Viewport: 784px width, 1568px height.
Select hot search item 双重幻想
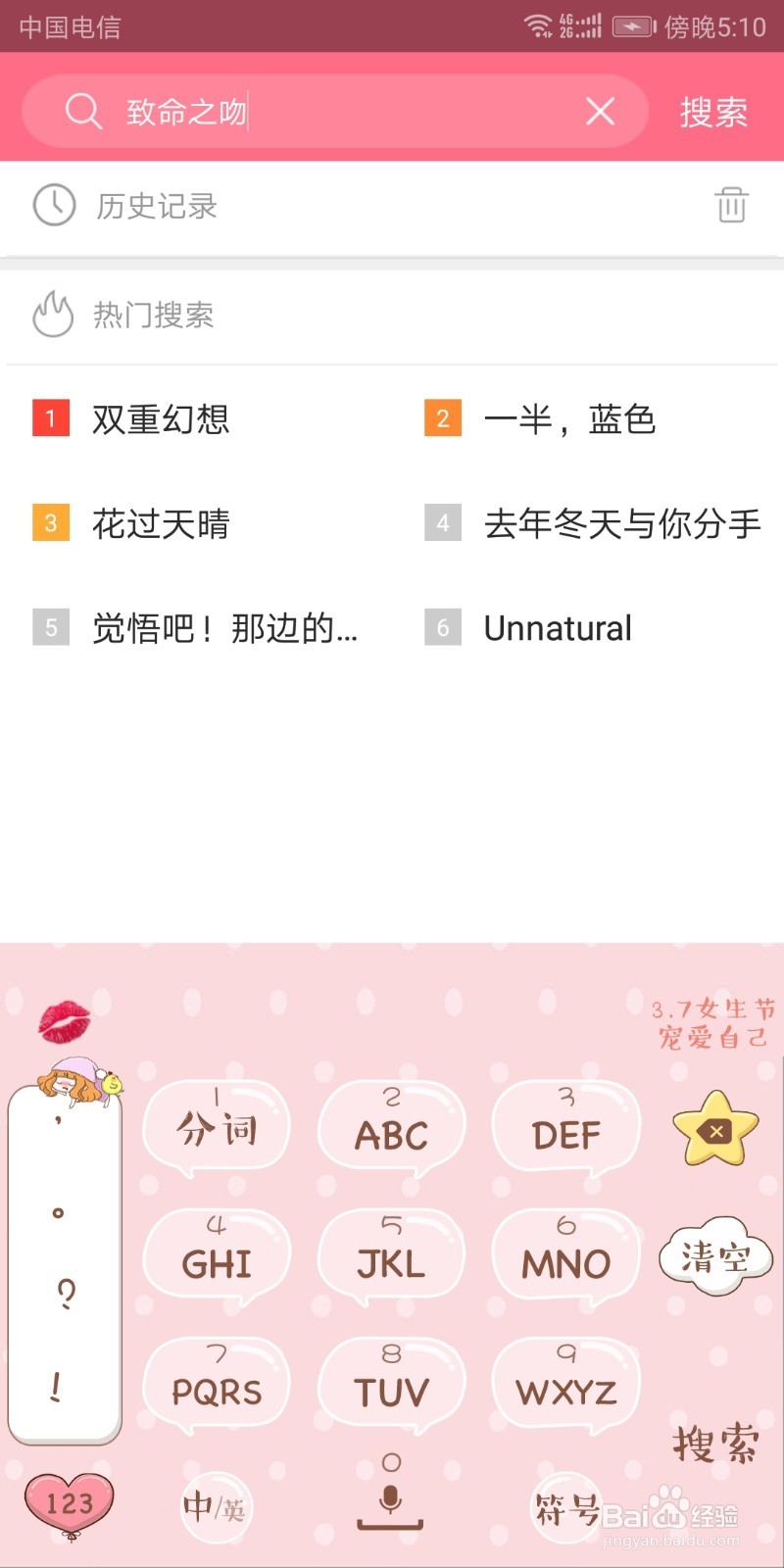click(x=162, y=419)
